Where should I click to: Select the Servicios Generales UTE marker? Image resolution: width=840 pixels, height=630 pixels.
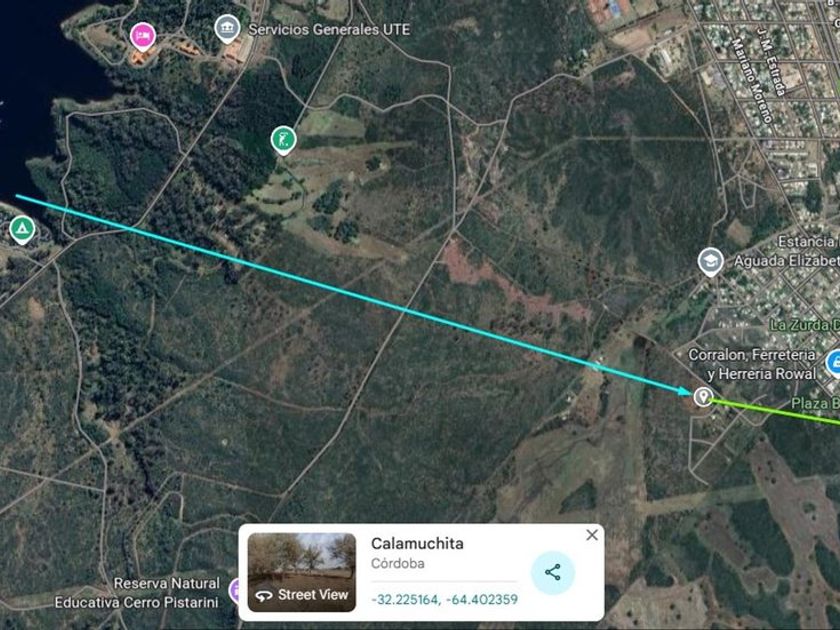[227, 28]
